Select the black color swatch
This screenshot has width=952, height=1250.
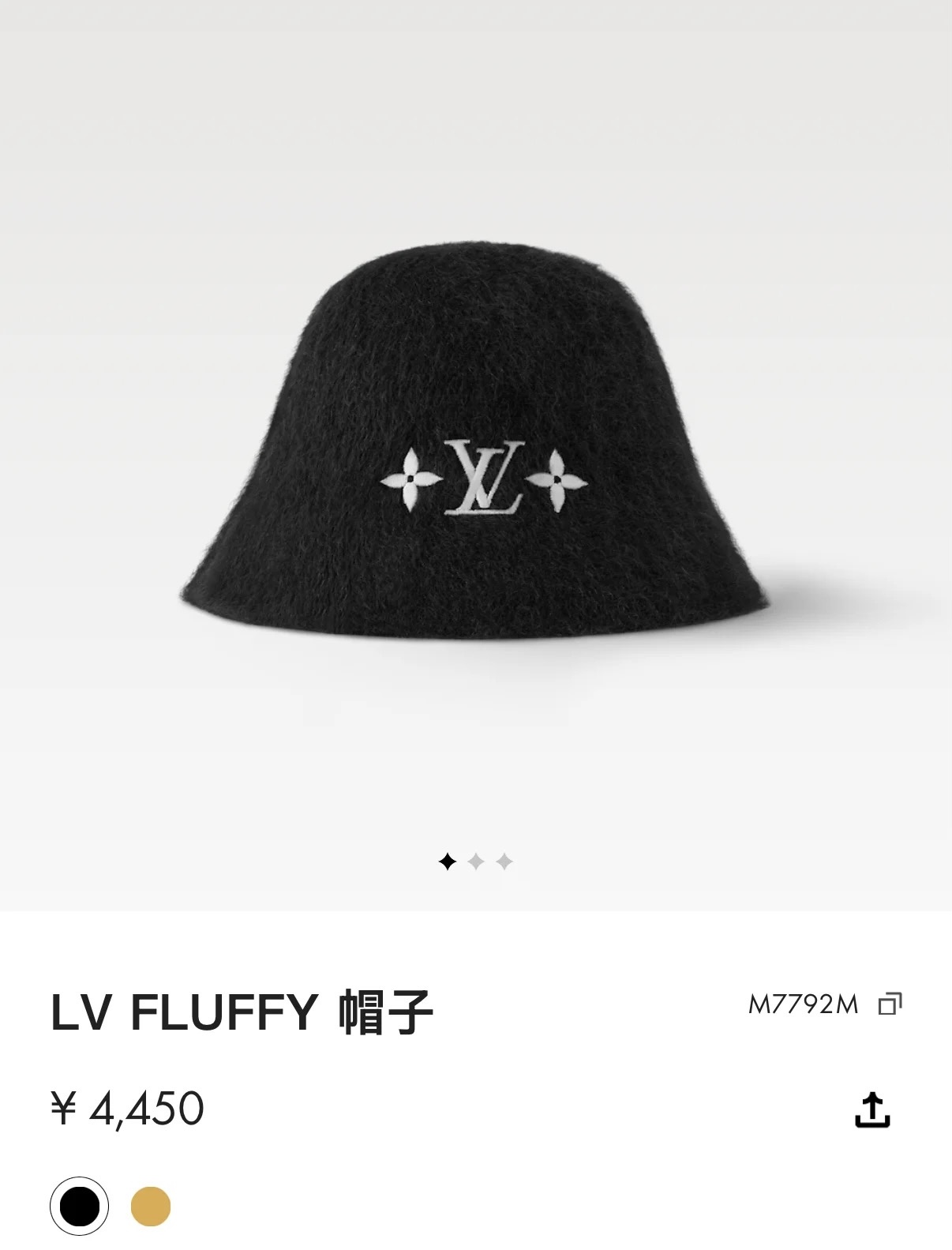click(x=79, y=1206)
